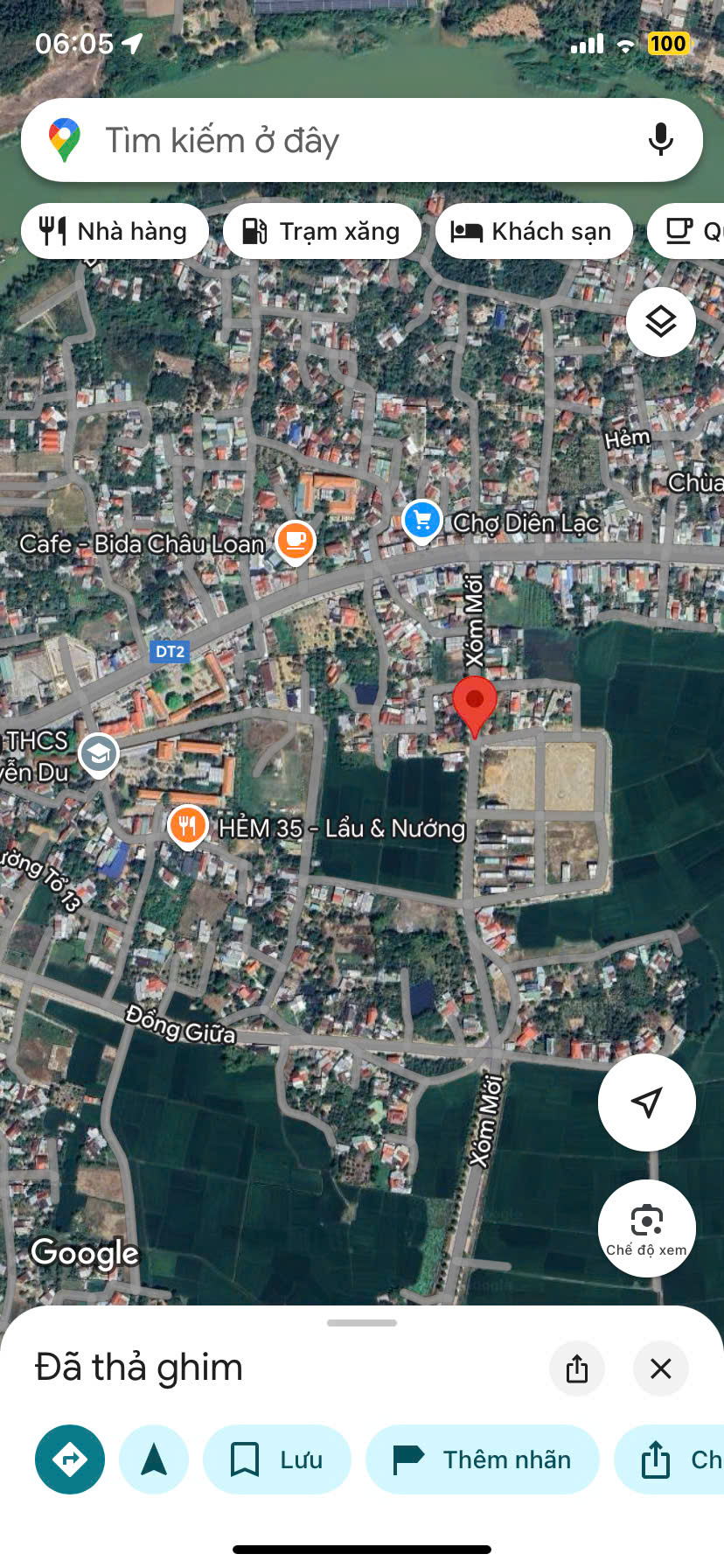Select the 'Trạm xăng' filter chip
The width and height of the screenshot is (724, 1568).
coord(322,231)
